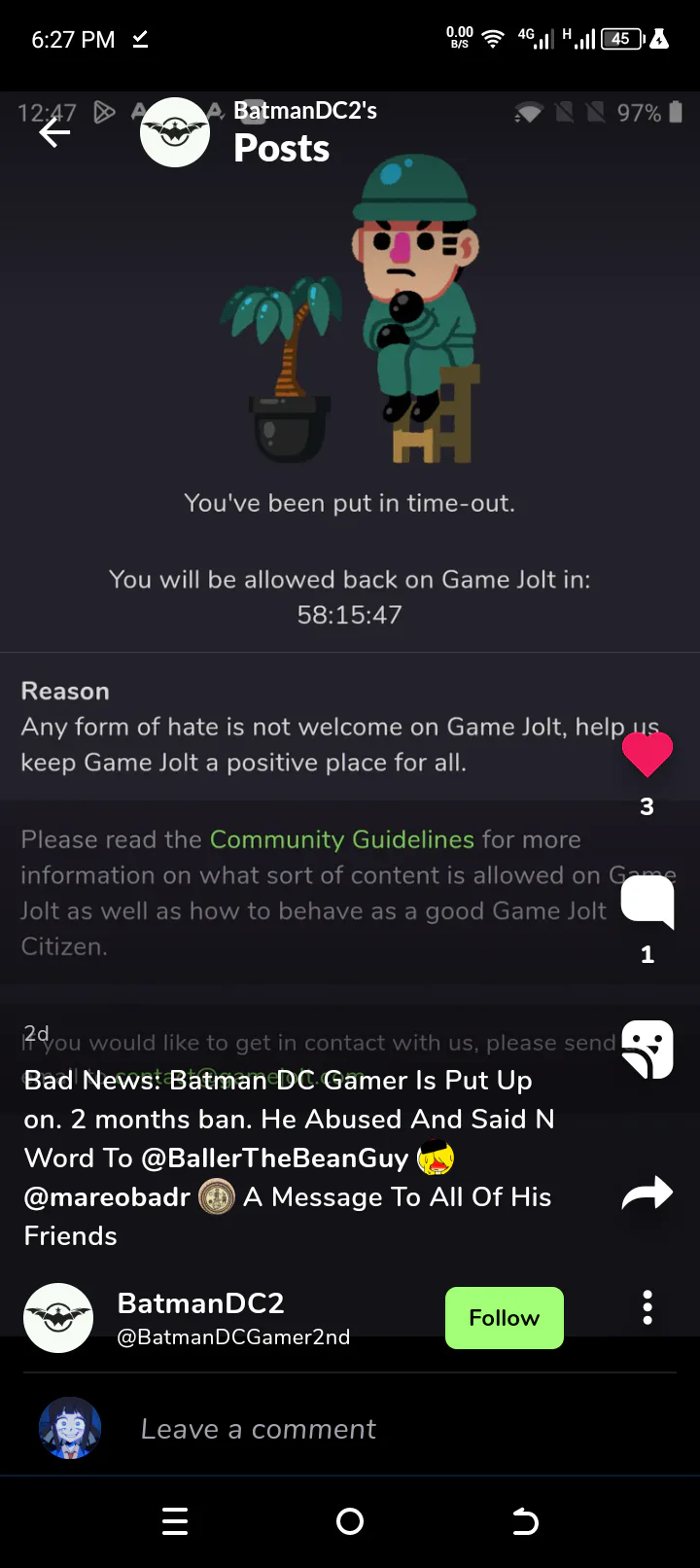Like this post with the heart icon

click(647, 754)
